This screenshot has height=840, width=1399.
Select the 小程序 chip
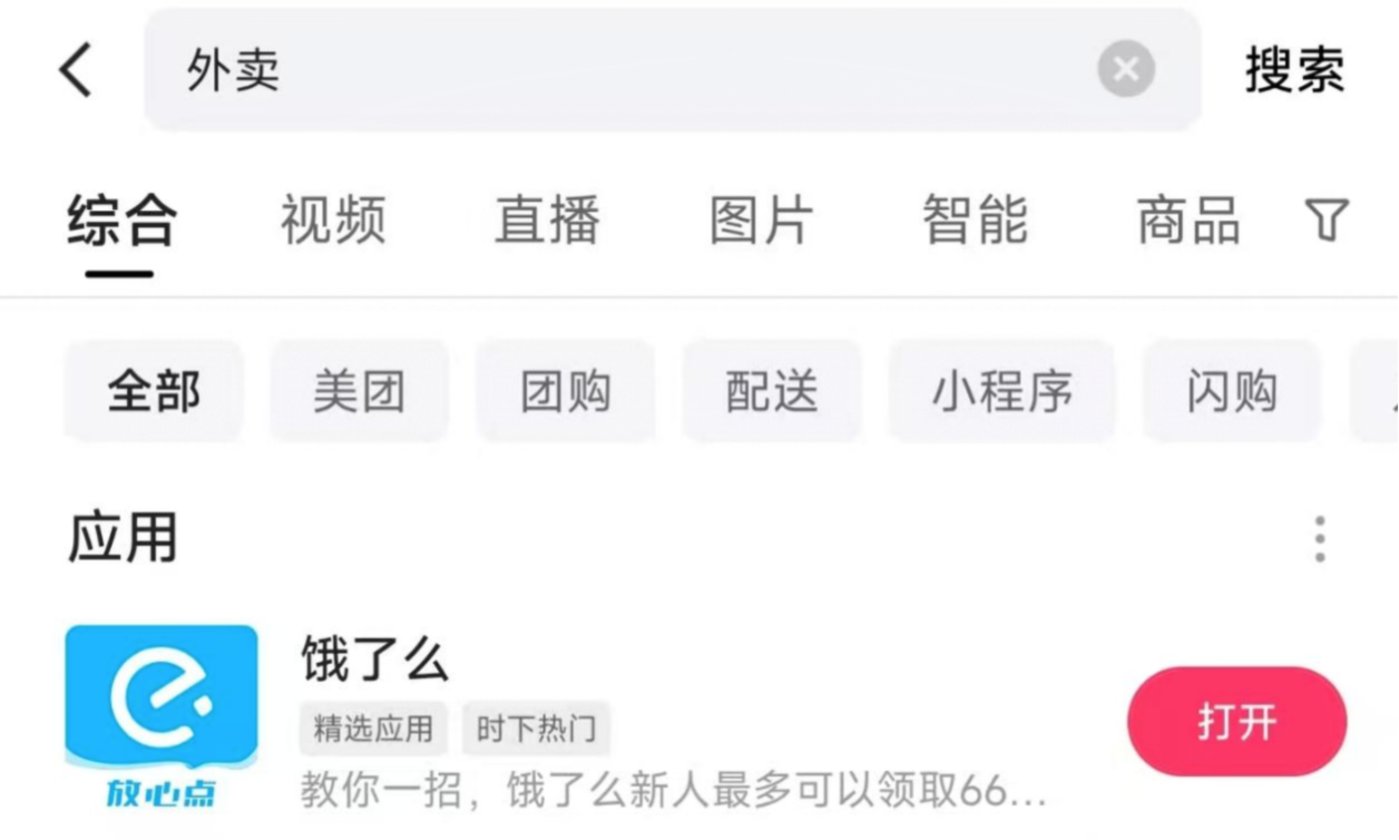1002,391
